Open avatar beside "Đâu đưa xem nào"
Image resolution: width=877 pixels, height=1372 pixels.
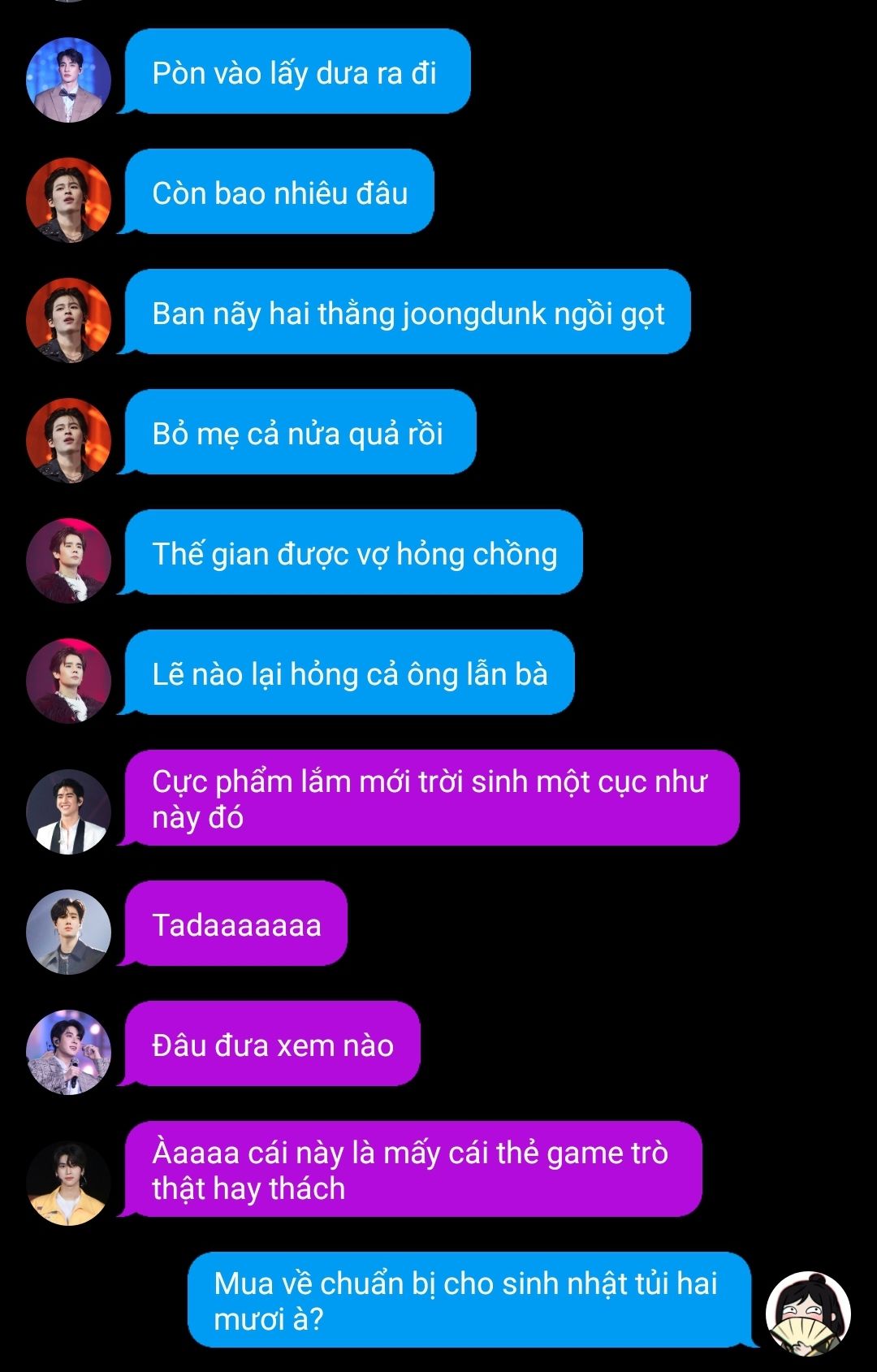coord(68,1052)
